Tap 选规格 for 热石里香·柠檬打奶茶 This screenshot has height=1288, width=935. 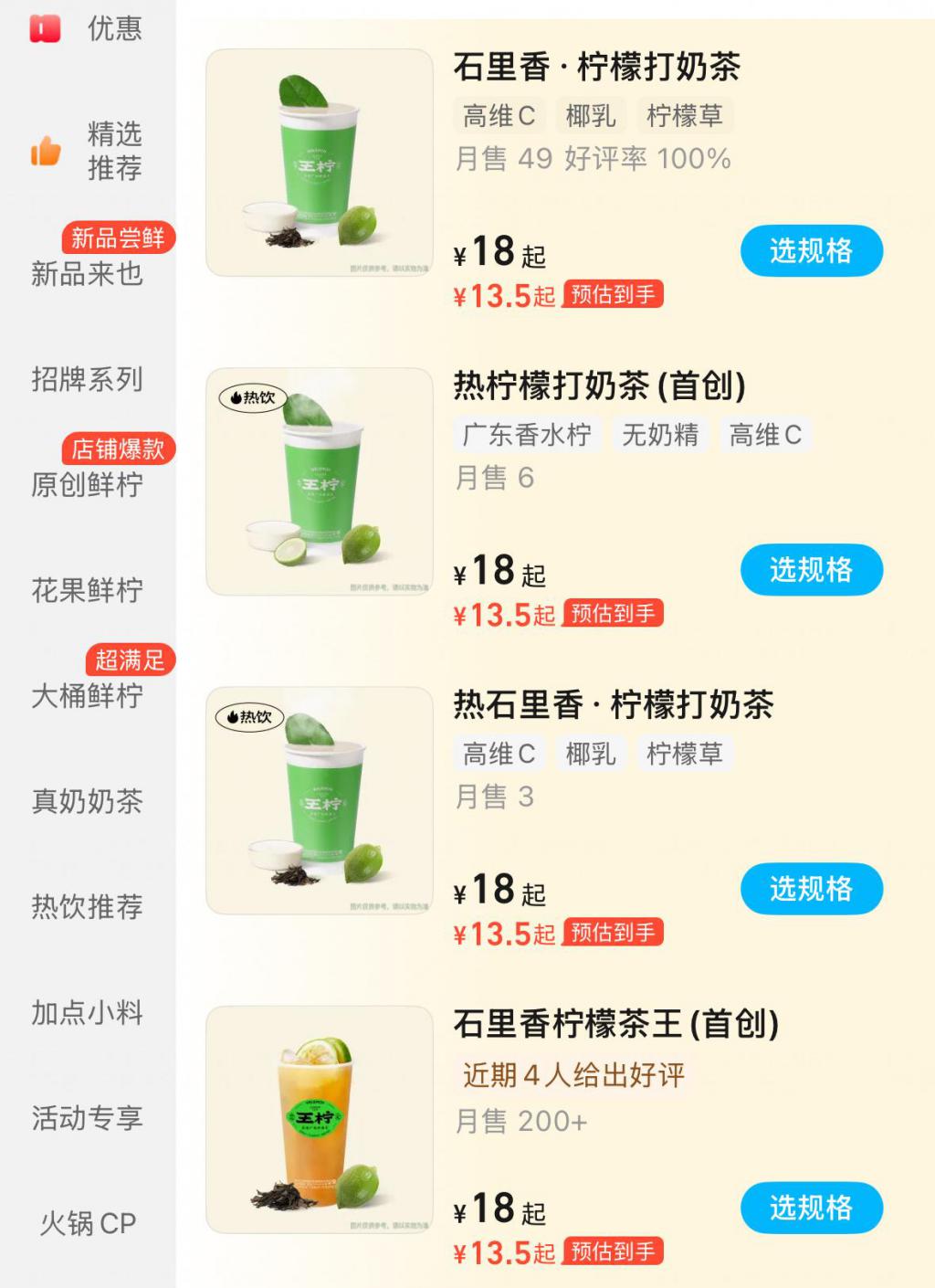pyautogui.click(x=811, y=889)
